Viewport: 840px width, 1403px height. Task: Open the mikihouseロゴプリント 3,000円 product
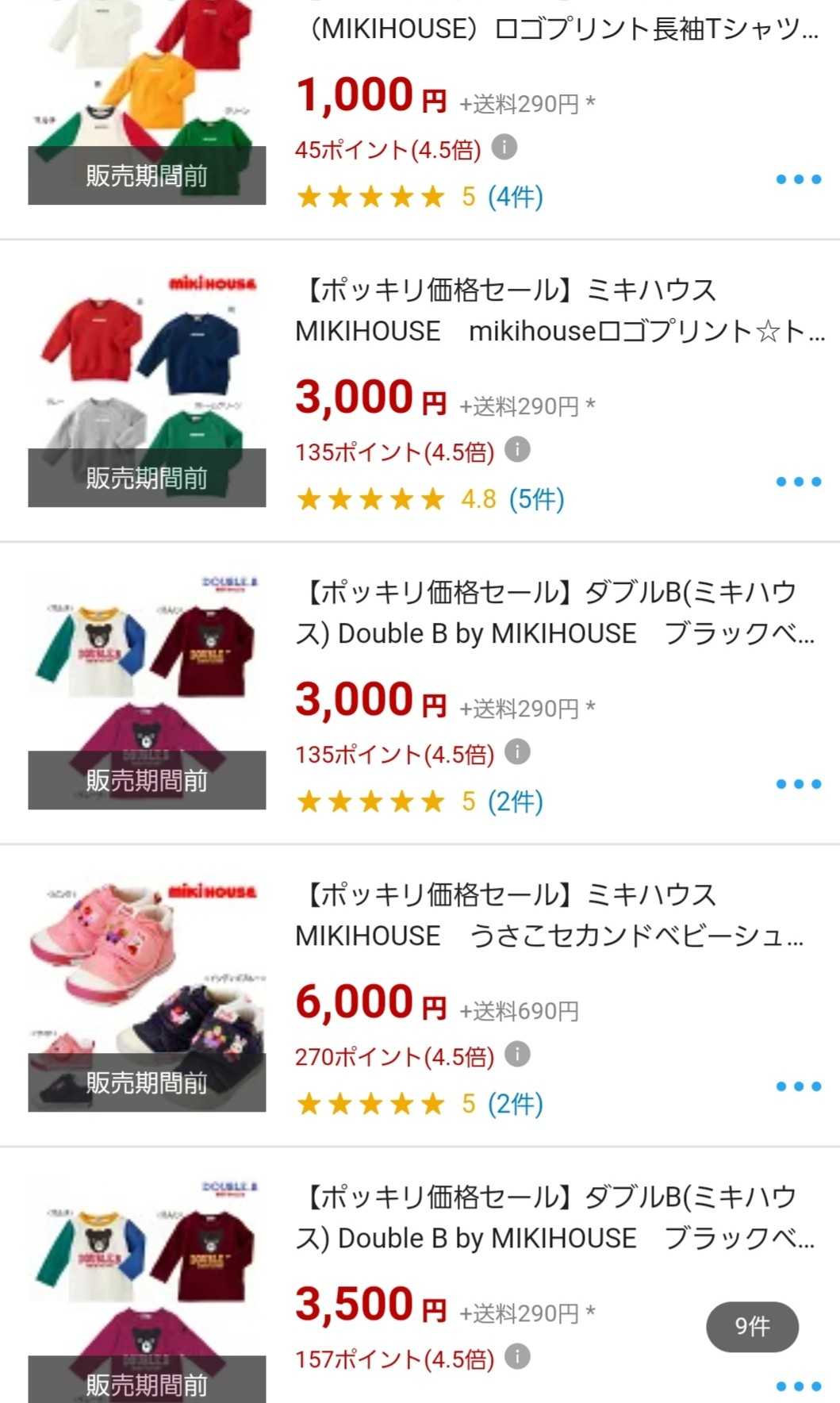559,310
